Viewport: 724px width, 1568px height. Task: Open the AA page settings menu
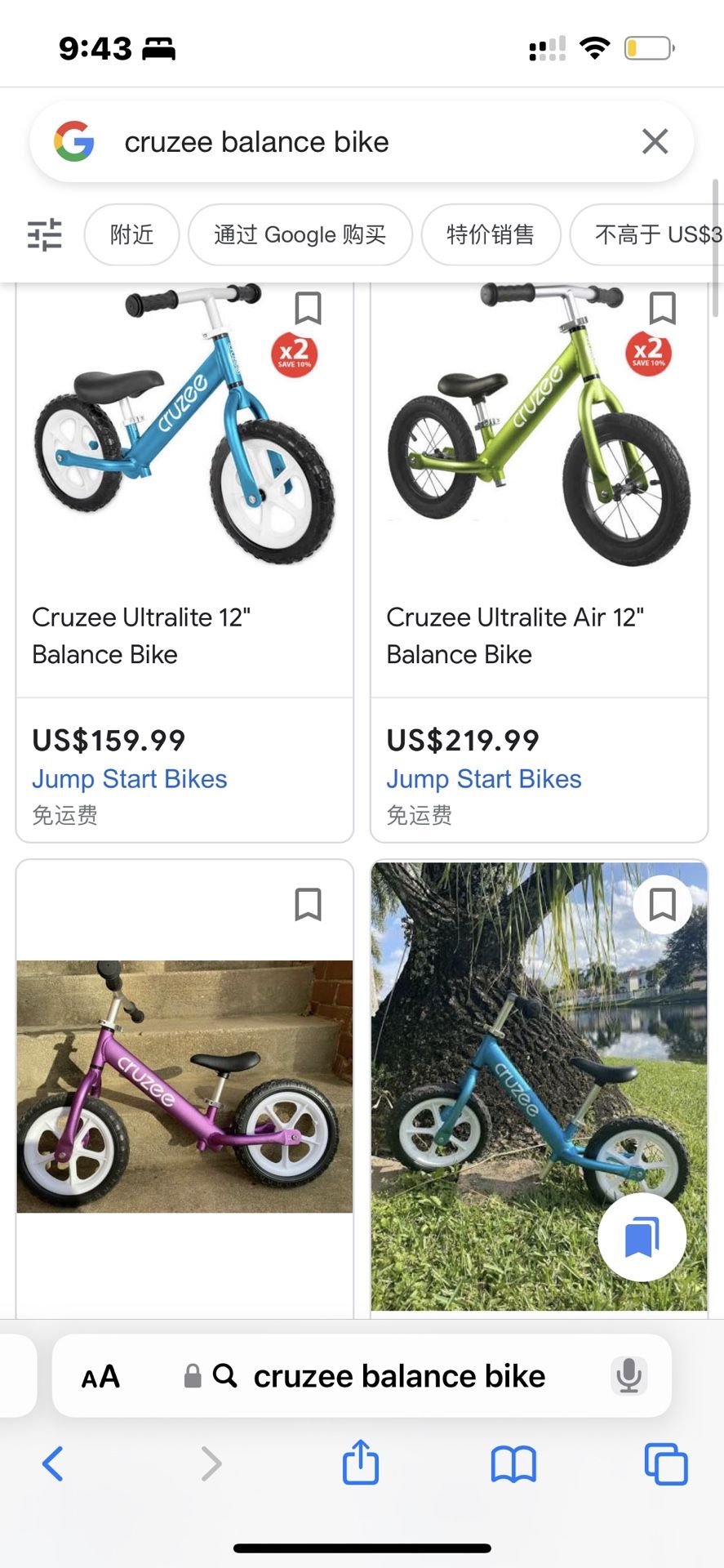[101, 1377]
